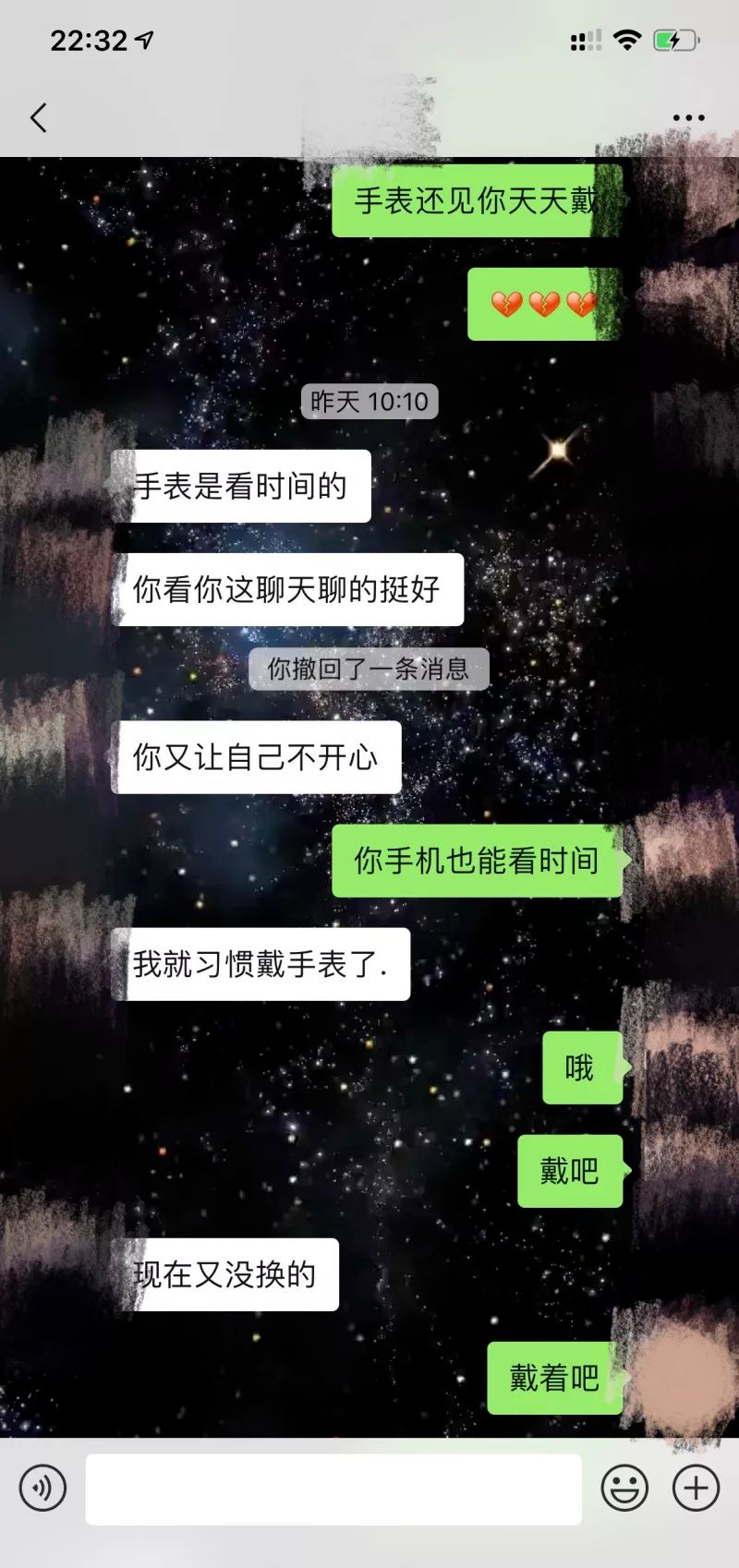The height and width of the screenshot is (1568, 739).
Task: Tap the Wi-Fi icon in status bar
Action: pyautogui.click(x=624, y=39)
